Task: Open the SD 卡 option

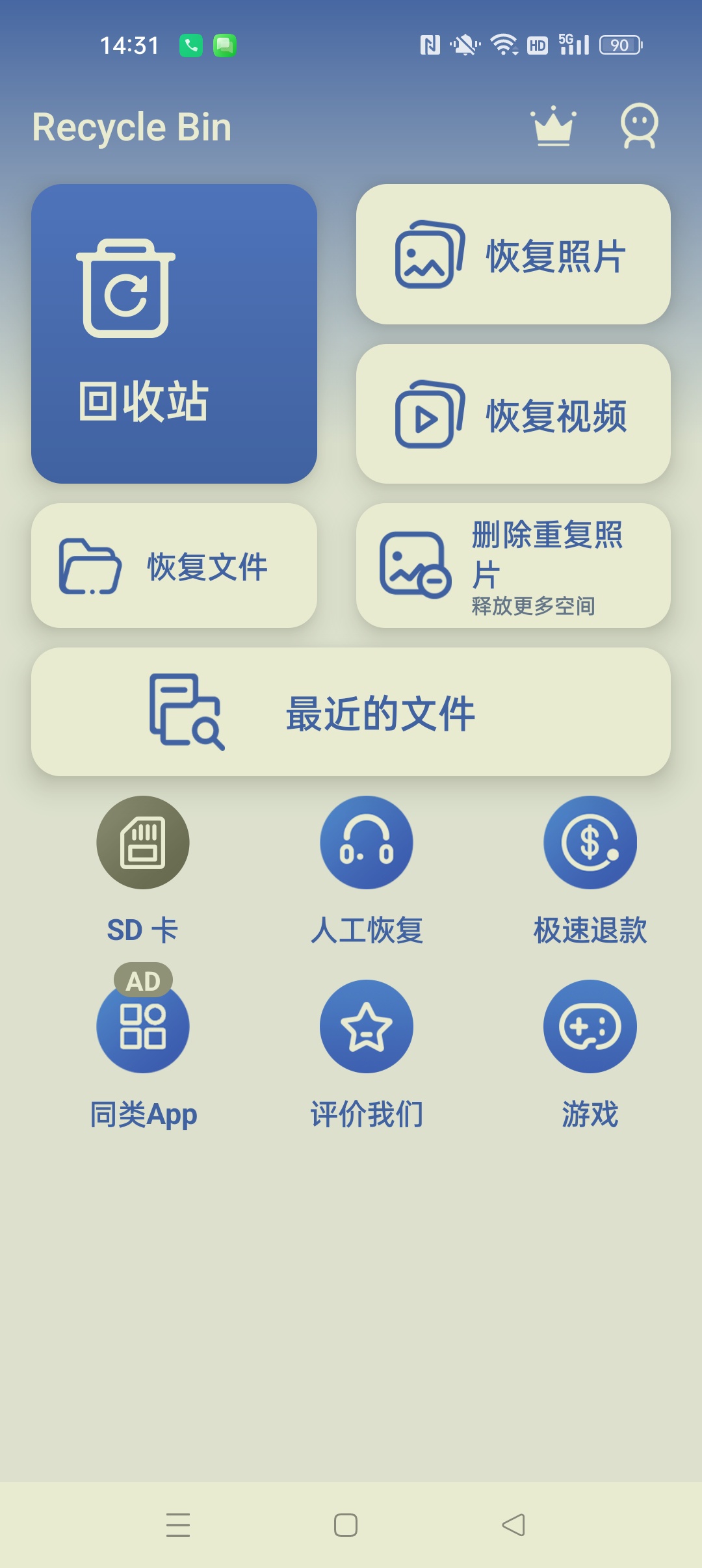Action: (x=143, y=870)
